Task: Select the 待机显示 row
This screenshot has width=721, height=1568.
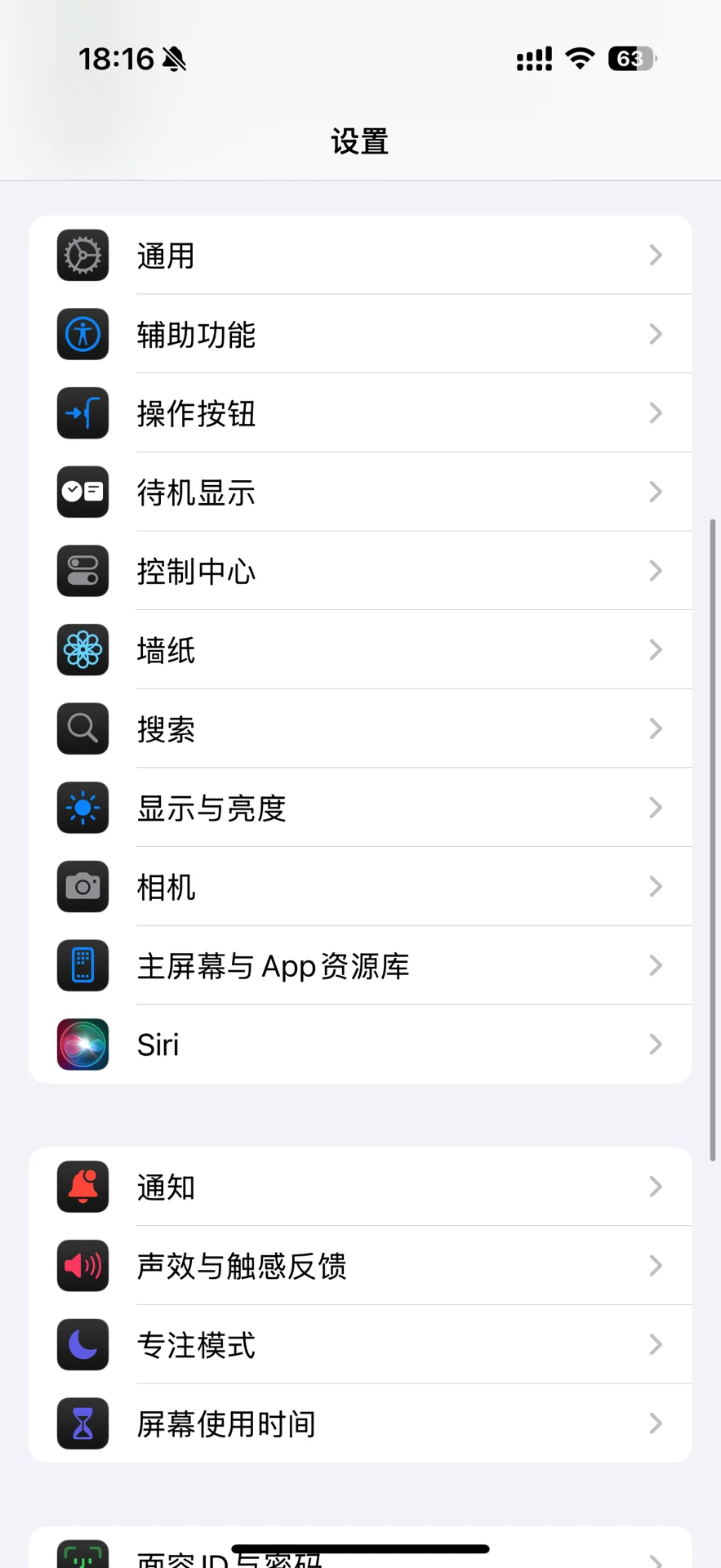Action: coord(359,492)
